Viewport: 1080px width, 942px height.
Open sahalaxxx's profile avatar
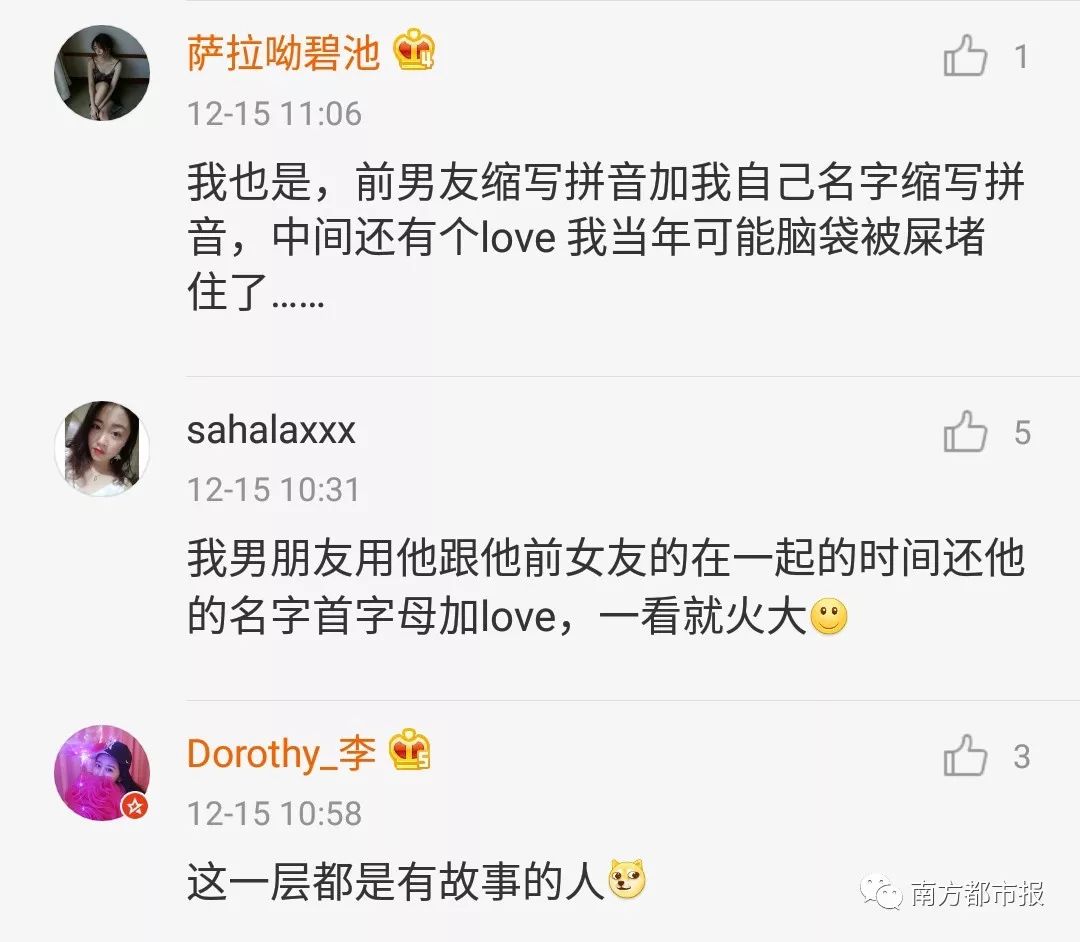pyautogui.click(x=101, y=449)
